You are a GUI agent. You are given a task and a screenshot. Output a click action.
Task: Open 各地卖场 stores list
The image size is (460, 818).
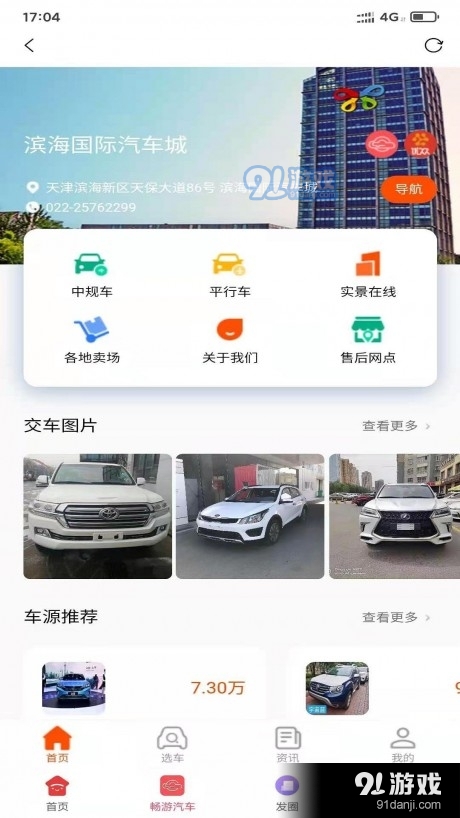tap(92, 341)
